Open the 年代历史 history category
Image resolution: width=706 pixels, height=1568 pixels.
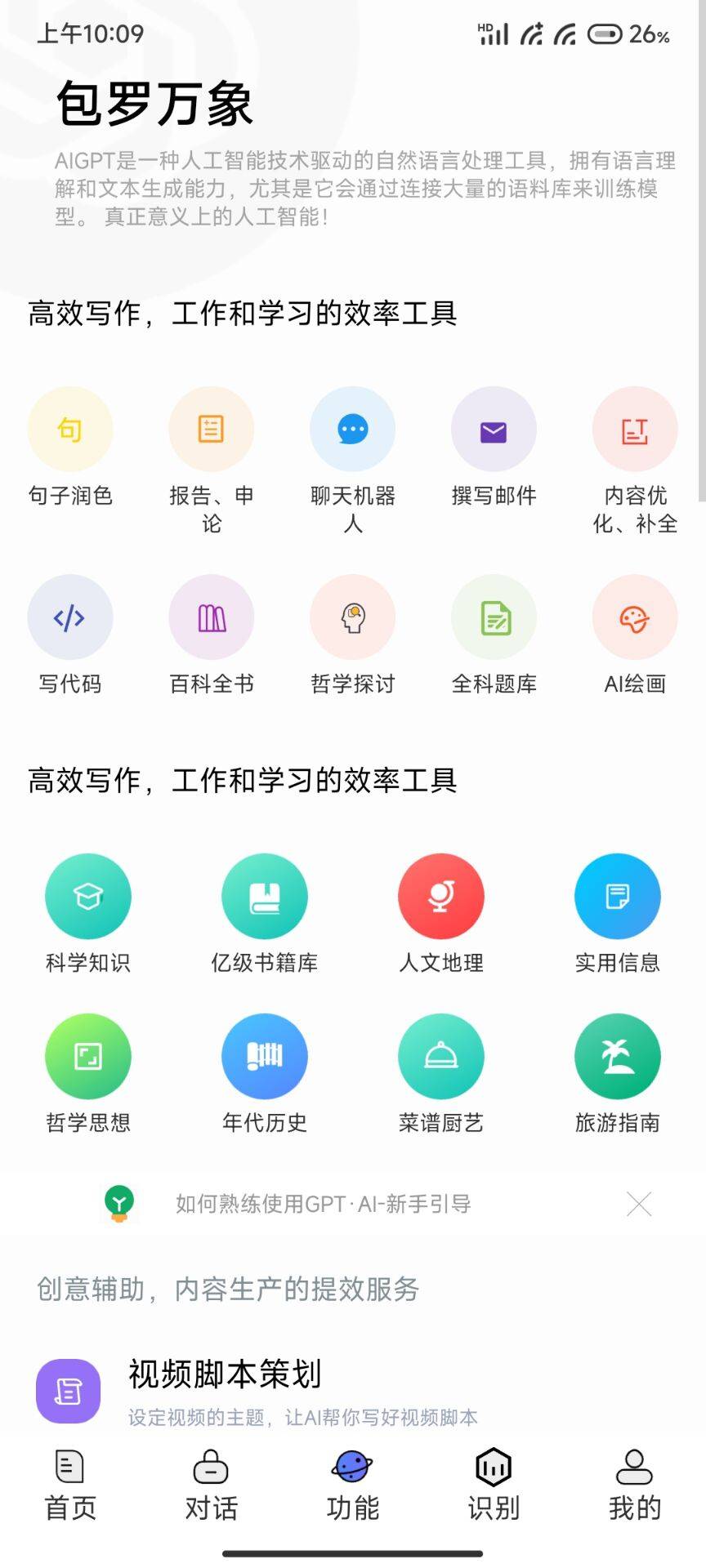click(x=265, y=1057)
